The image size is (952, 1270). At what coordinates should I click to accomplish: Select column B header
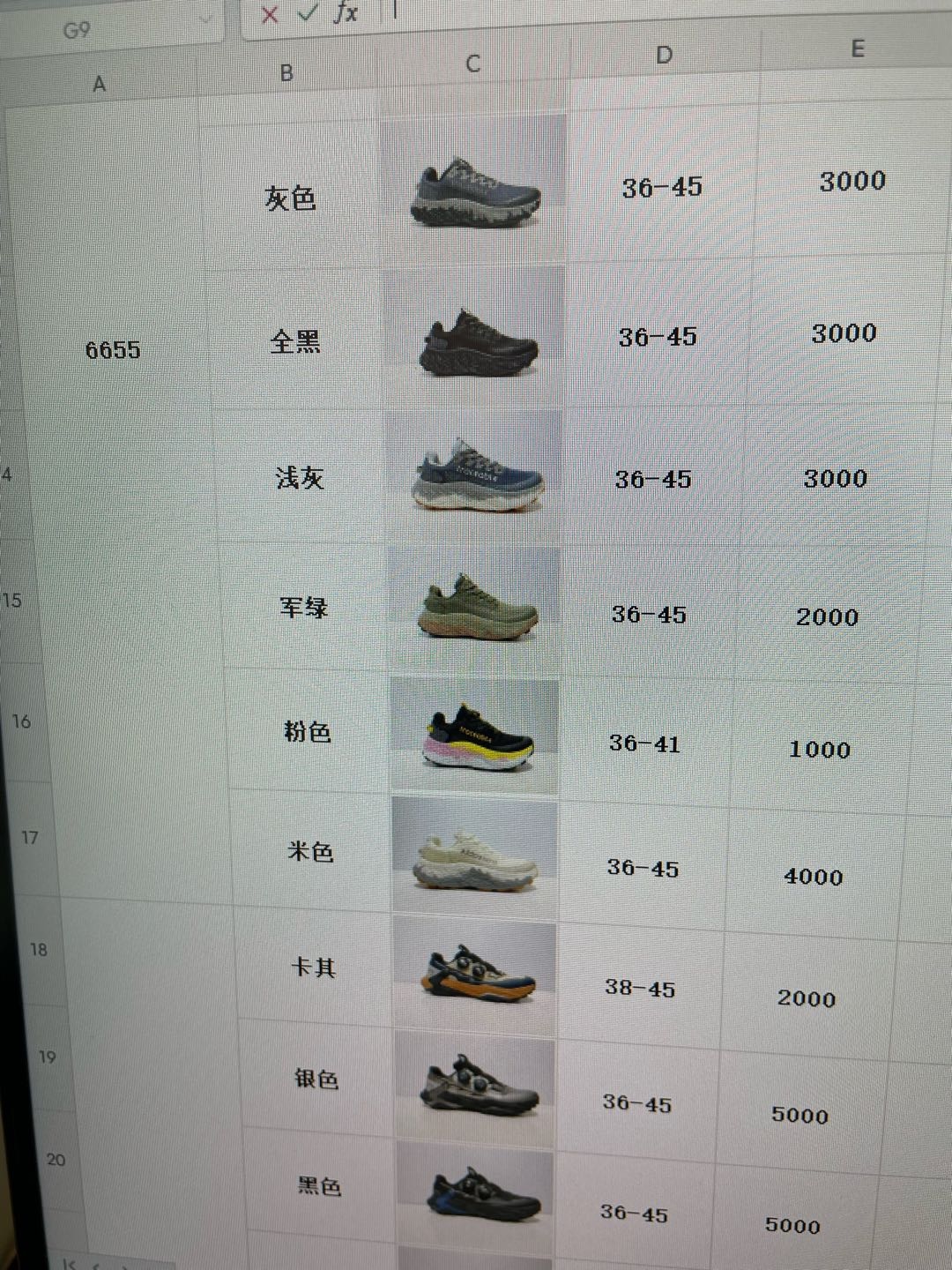286,73
